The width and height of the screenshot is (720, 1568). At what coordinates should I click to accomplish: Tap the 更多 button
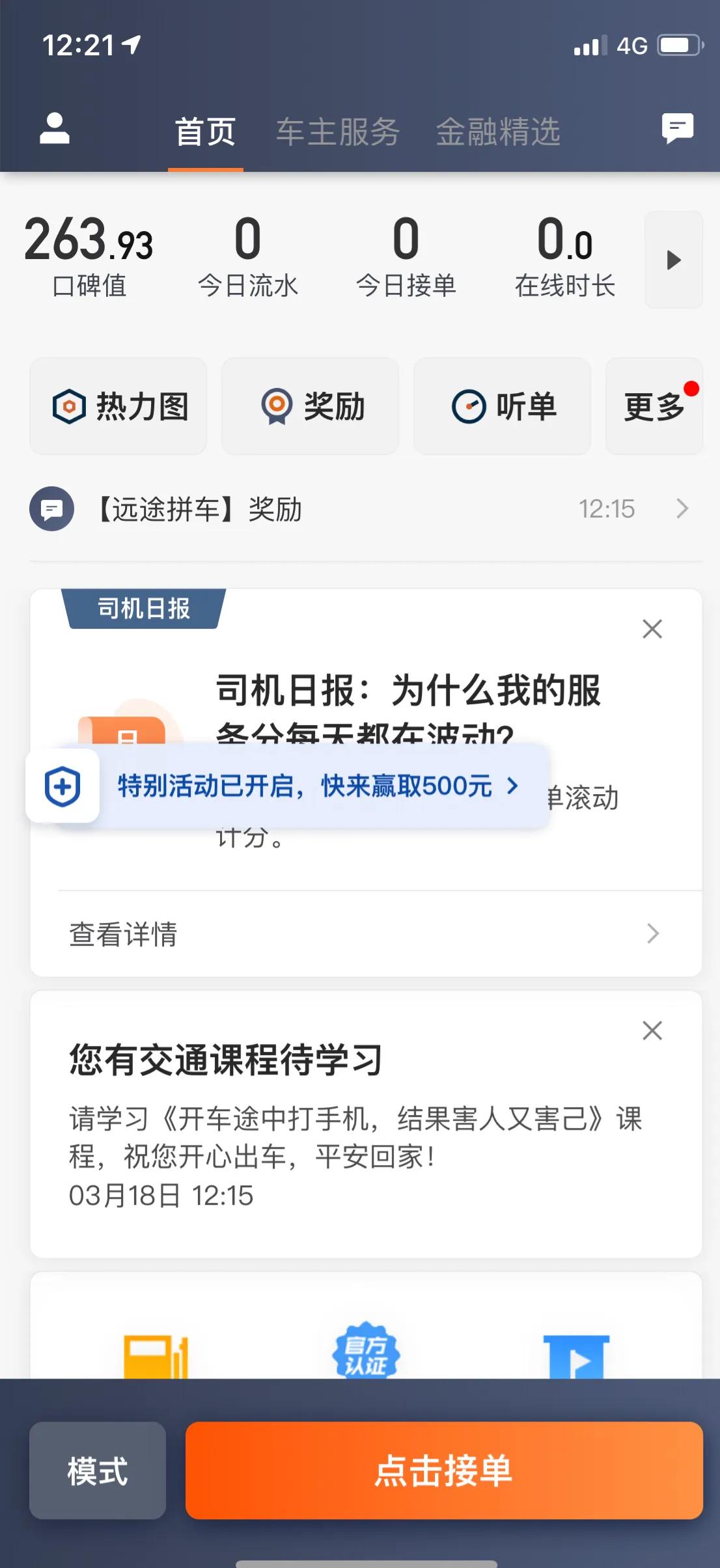(x=654, y=406)
